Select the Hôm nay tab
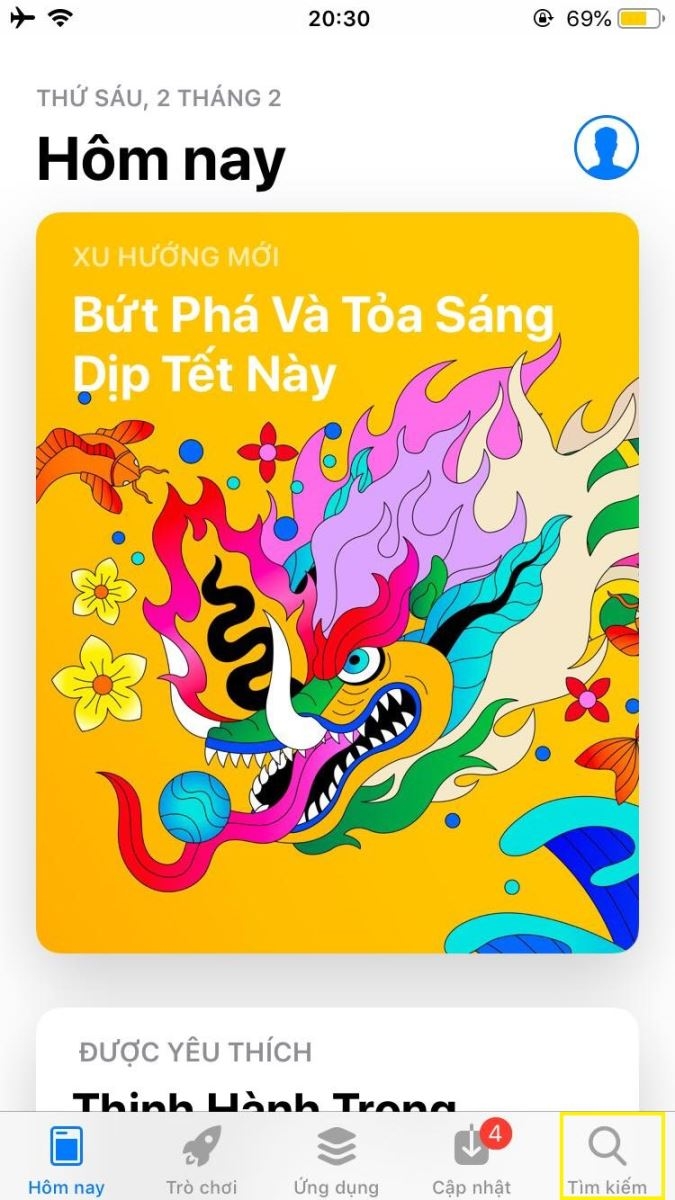The width and height of the screenshot is (675, 1200). point(67,1159)
